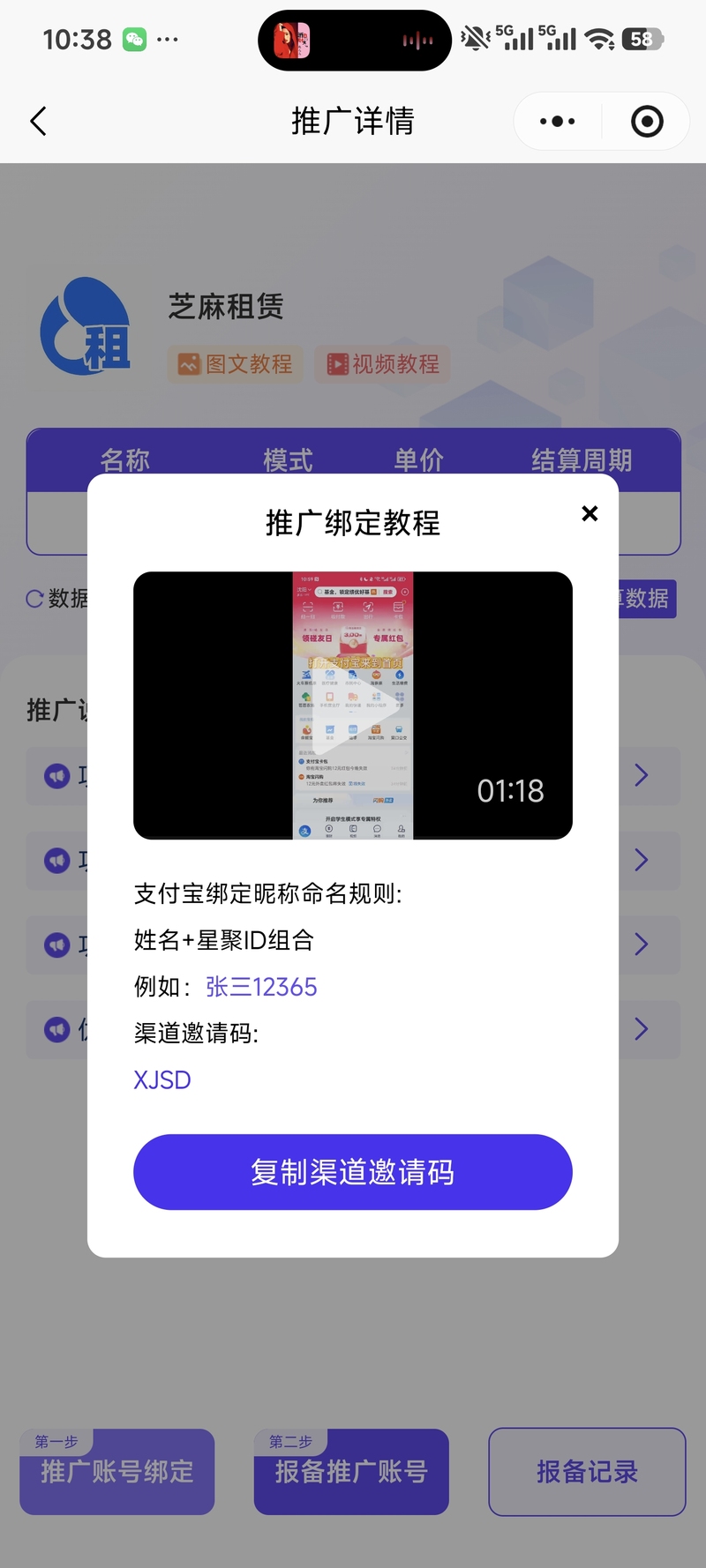The width and height of the screenshot is (706, 1568).
Task: Play the binding tutorial video
Action: coord(353,705)
